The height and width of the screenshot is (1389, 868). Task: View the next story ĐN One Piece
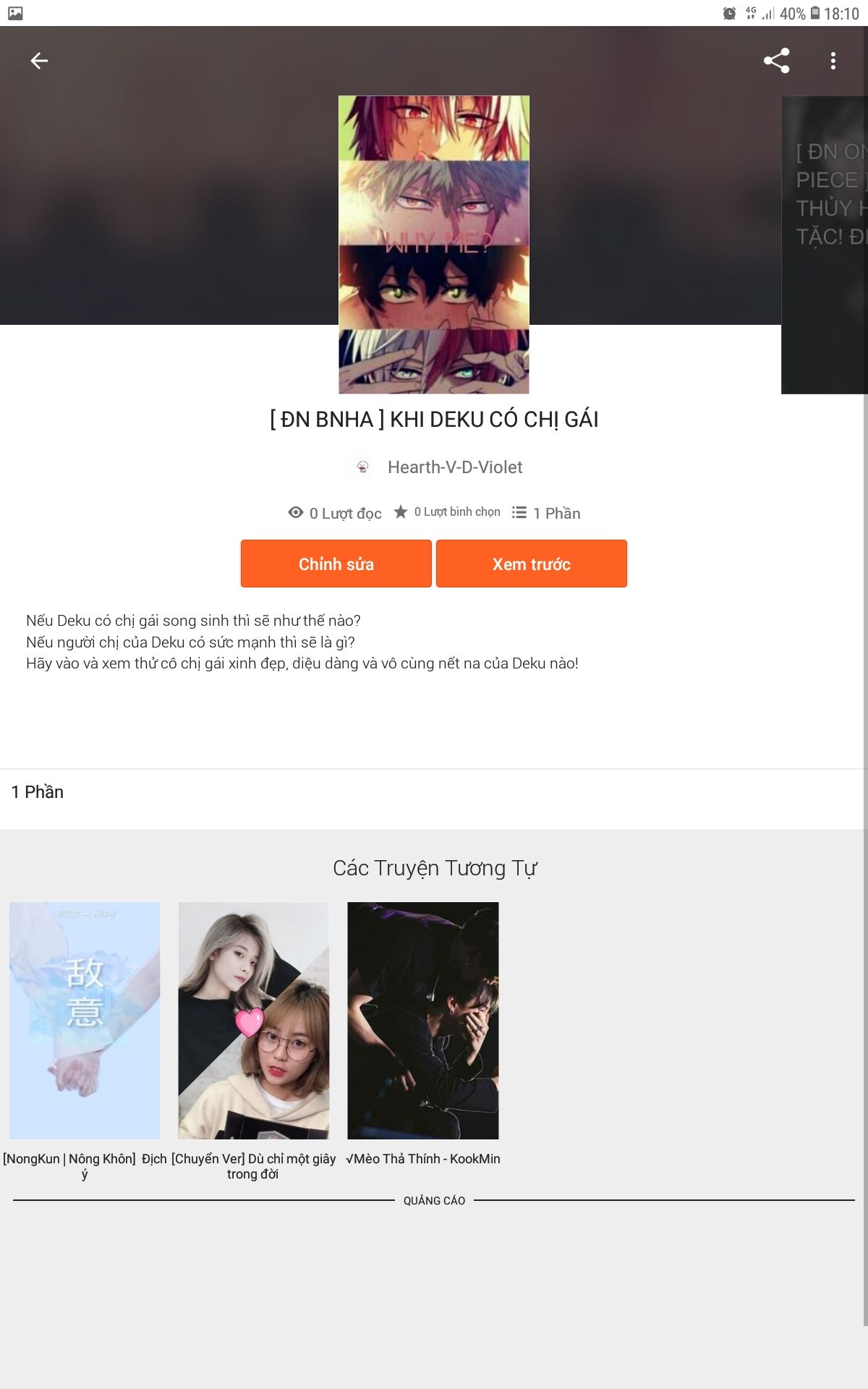[826, 245]
